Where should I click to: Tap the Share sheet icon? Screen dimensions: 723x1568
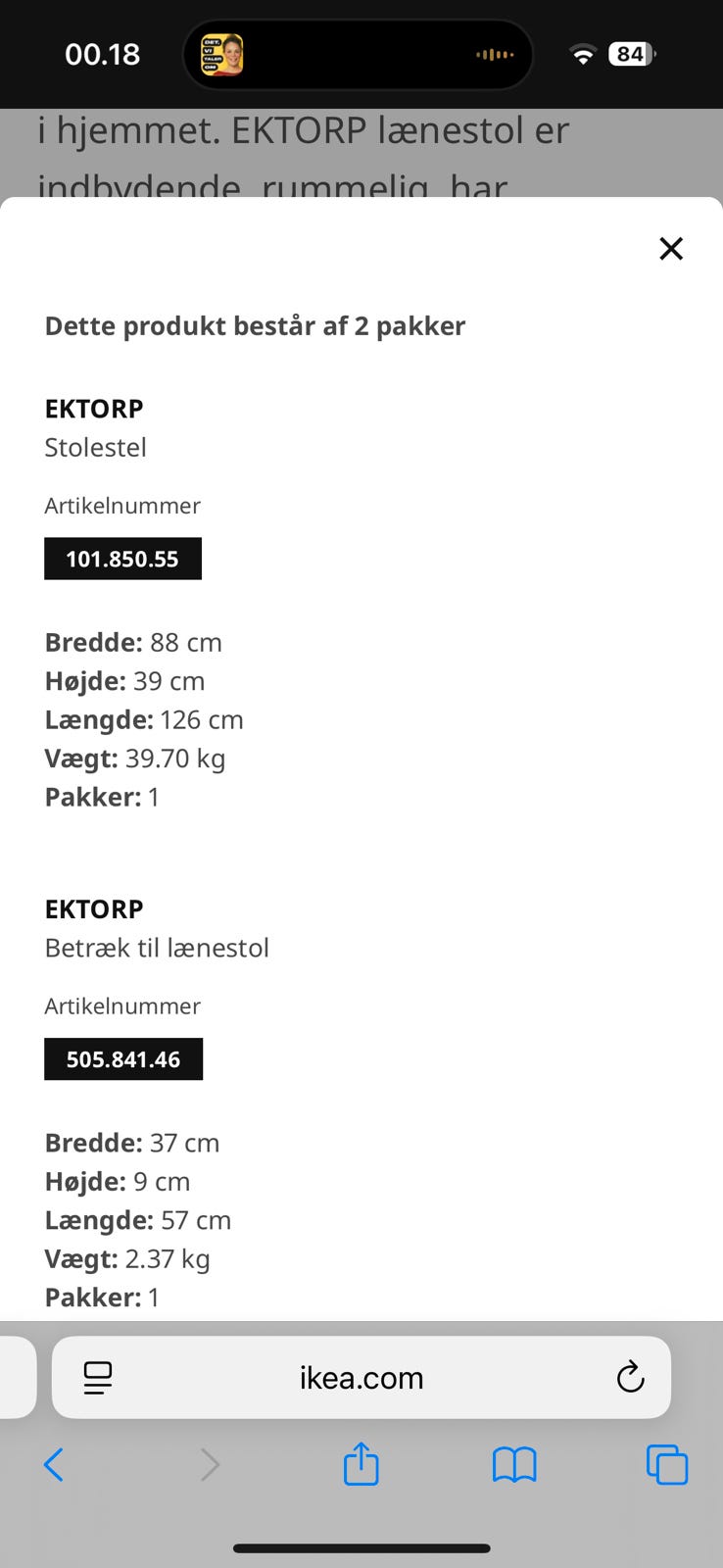pos(361,1464)
